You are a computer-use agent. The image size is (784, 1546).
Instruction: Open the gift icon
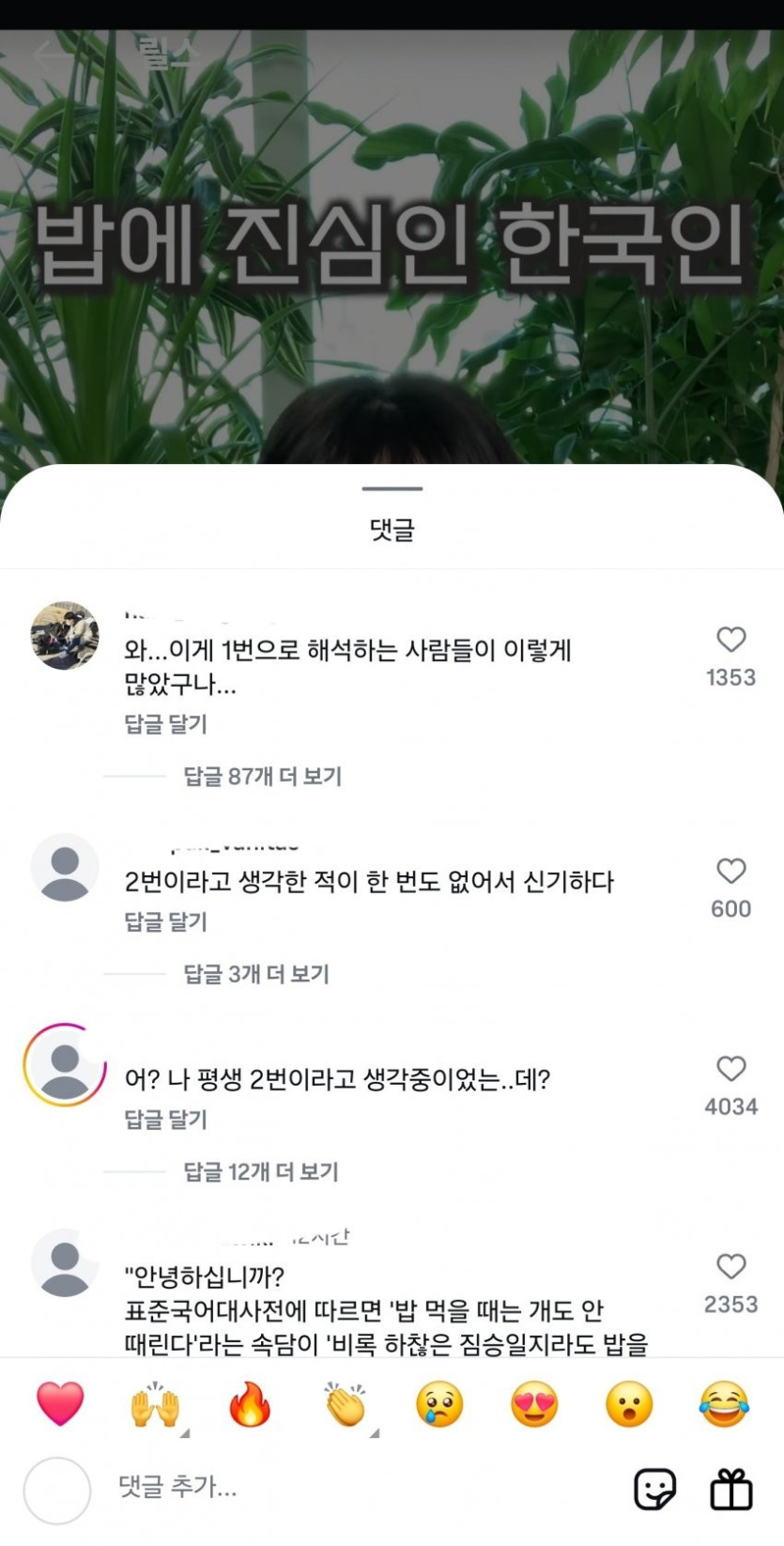(x=730, y=1490)
